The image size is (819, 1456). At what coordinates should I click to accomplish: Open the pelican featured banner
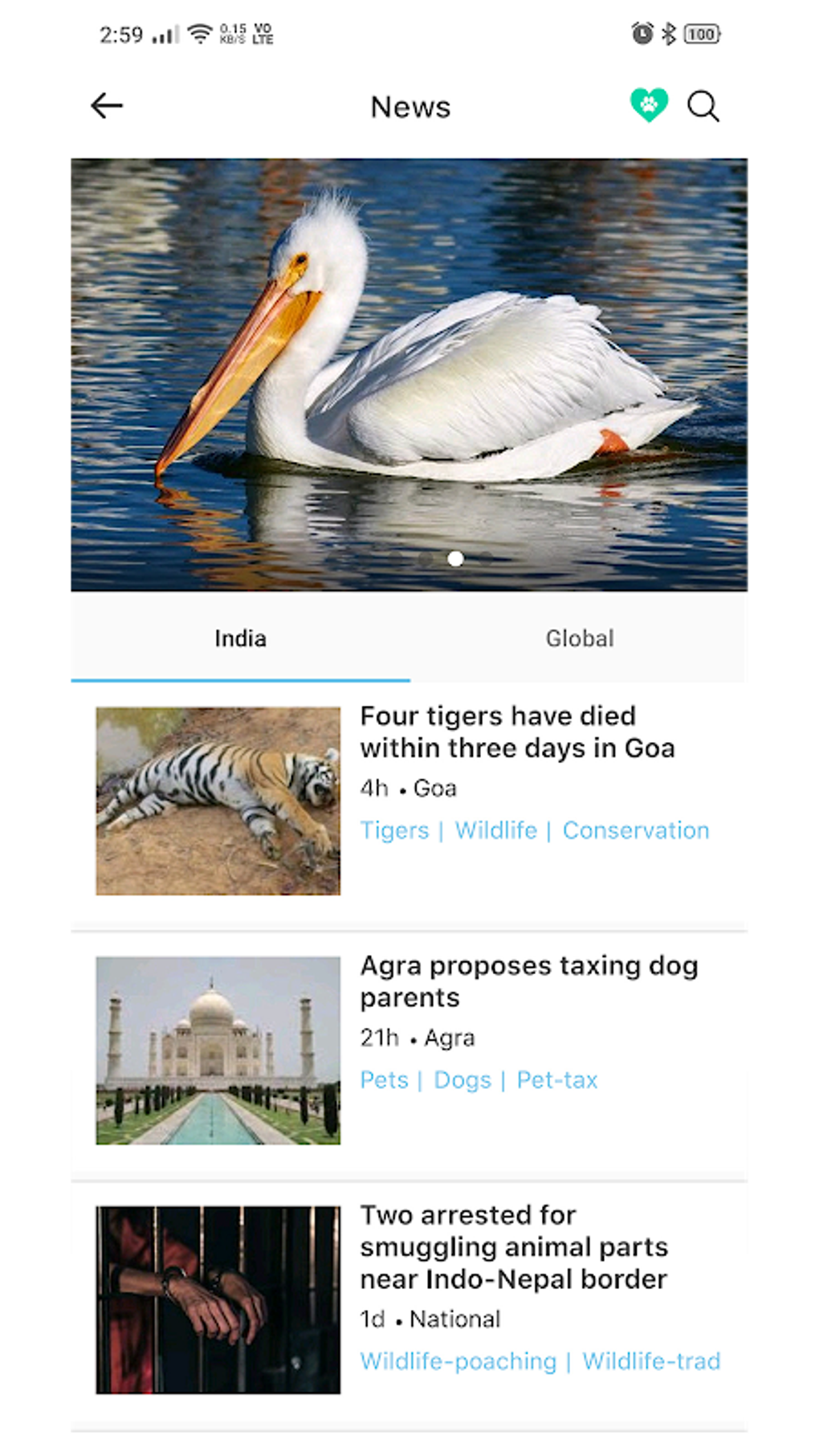click(409, 374)
